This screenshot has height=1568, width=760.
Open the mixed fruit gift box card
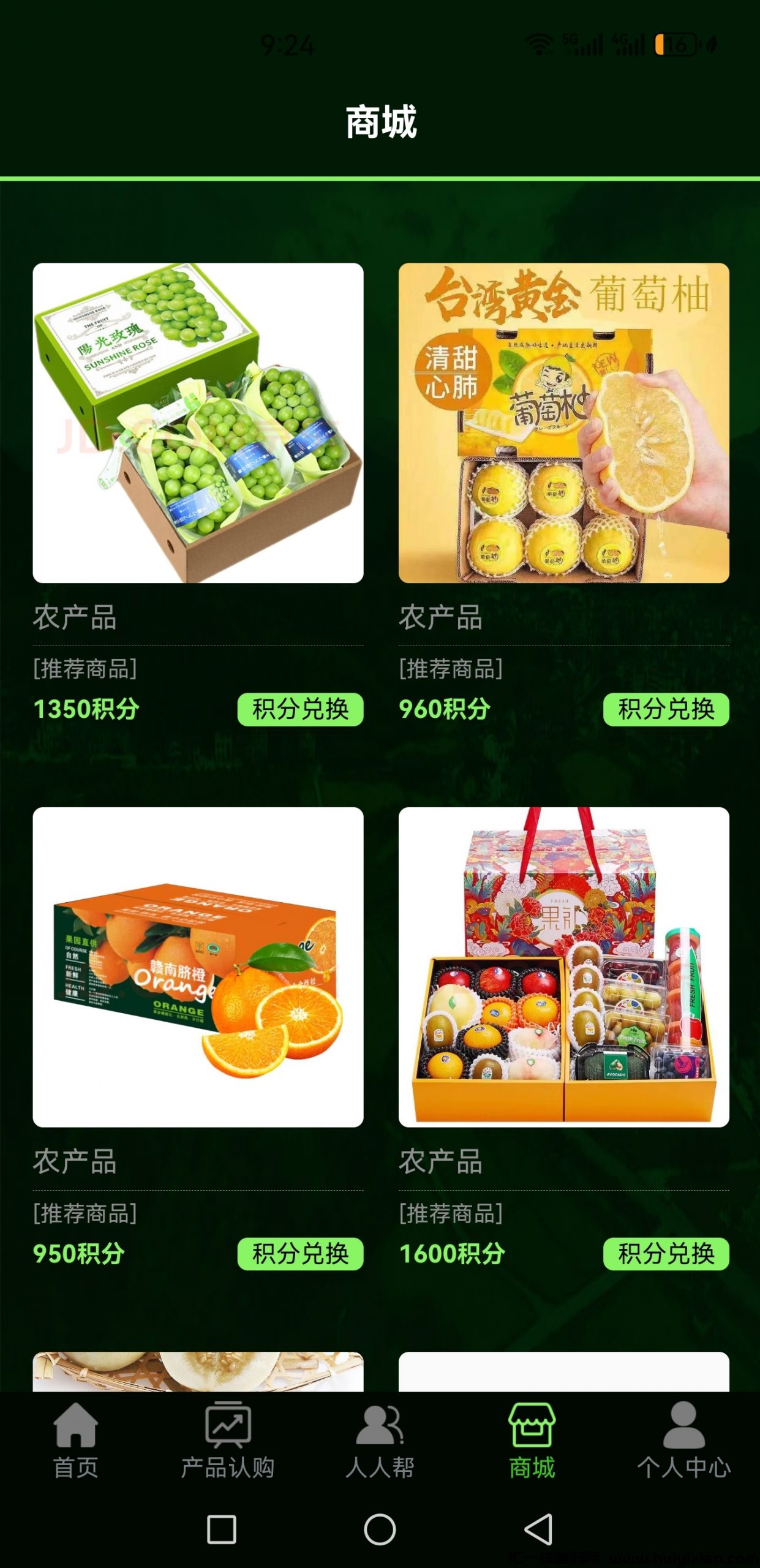pyautogui.click(x=563, y=967)
